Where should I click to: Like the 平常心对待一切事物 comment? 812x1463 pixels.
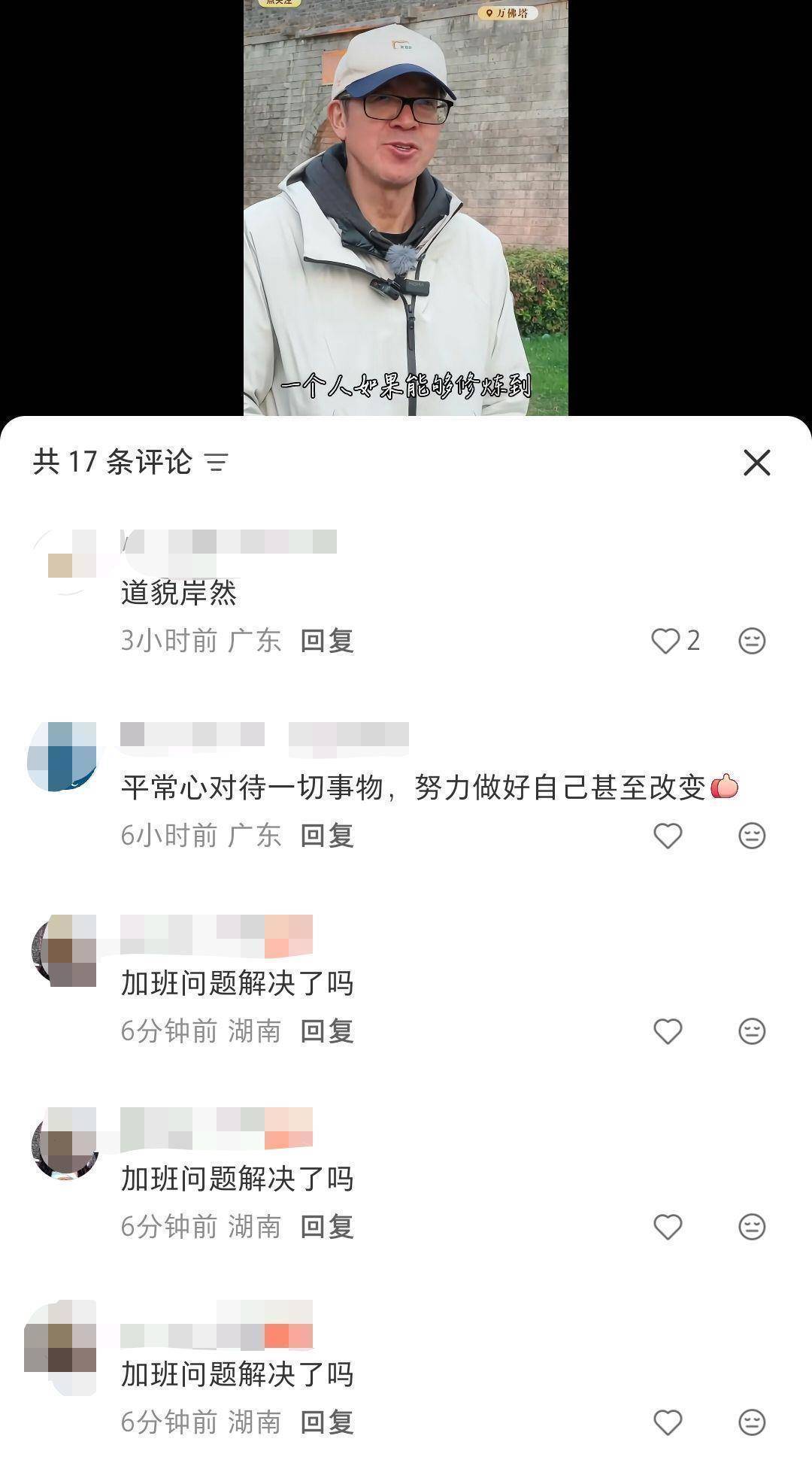pos(668,836)
